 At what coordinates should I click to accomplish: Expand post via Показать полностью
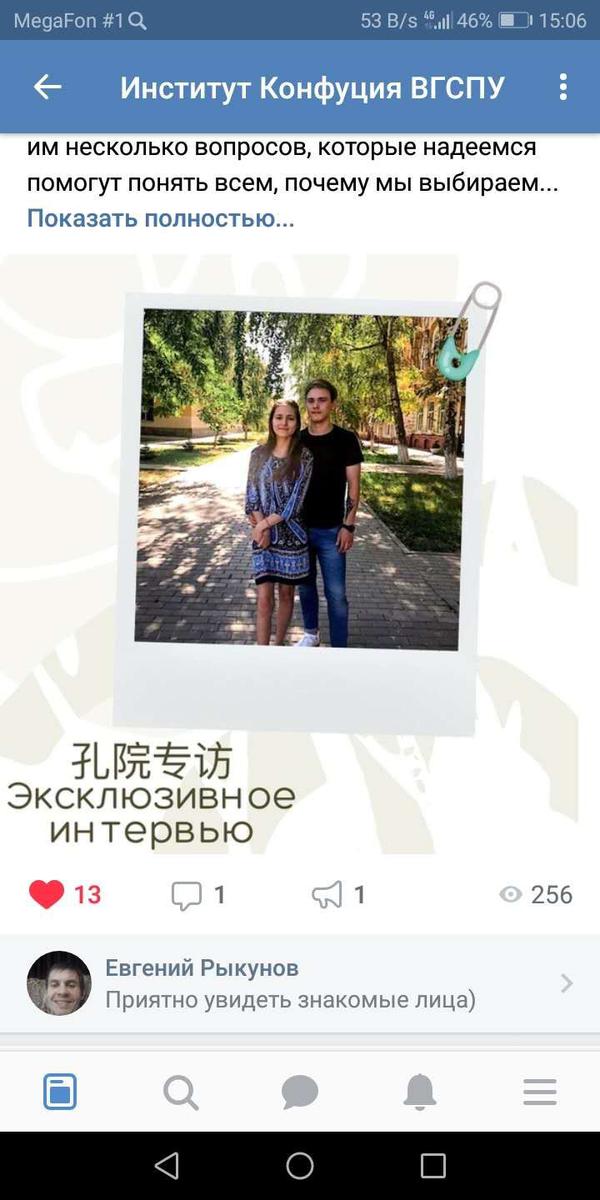coord(160,218)
